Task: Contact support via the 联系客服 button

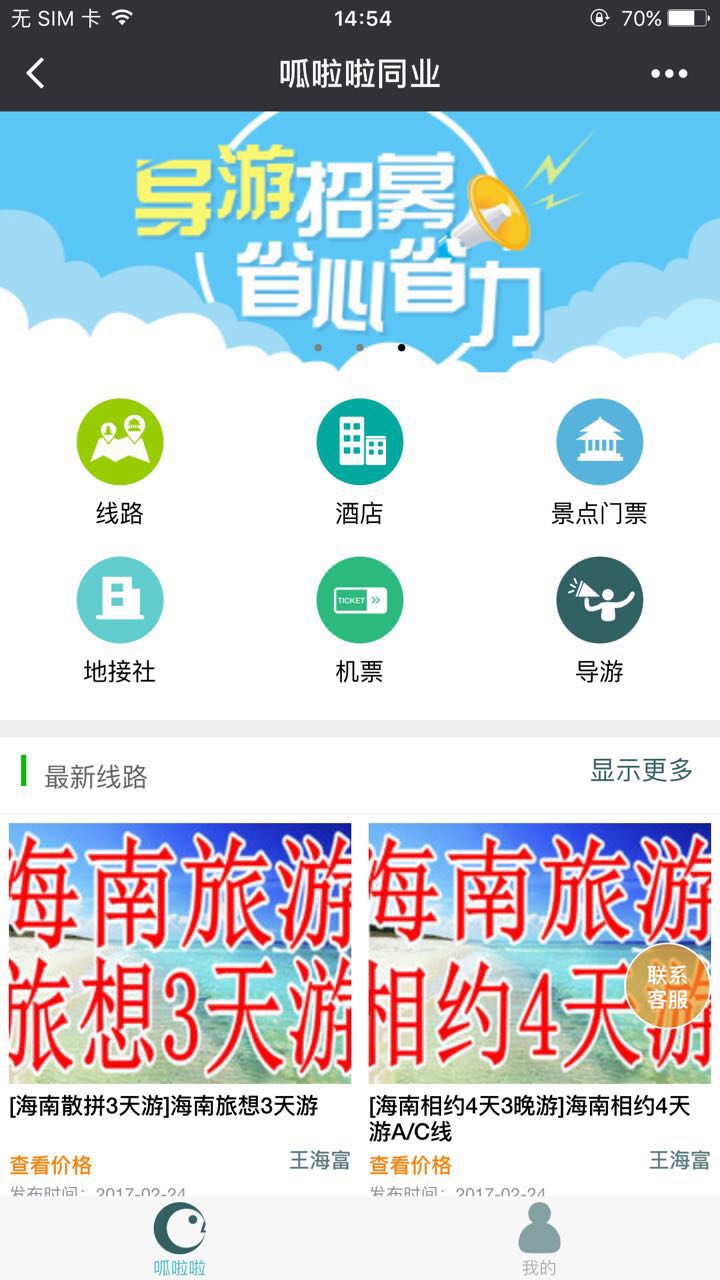Action: (667, 987)
